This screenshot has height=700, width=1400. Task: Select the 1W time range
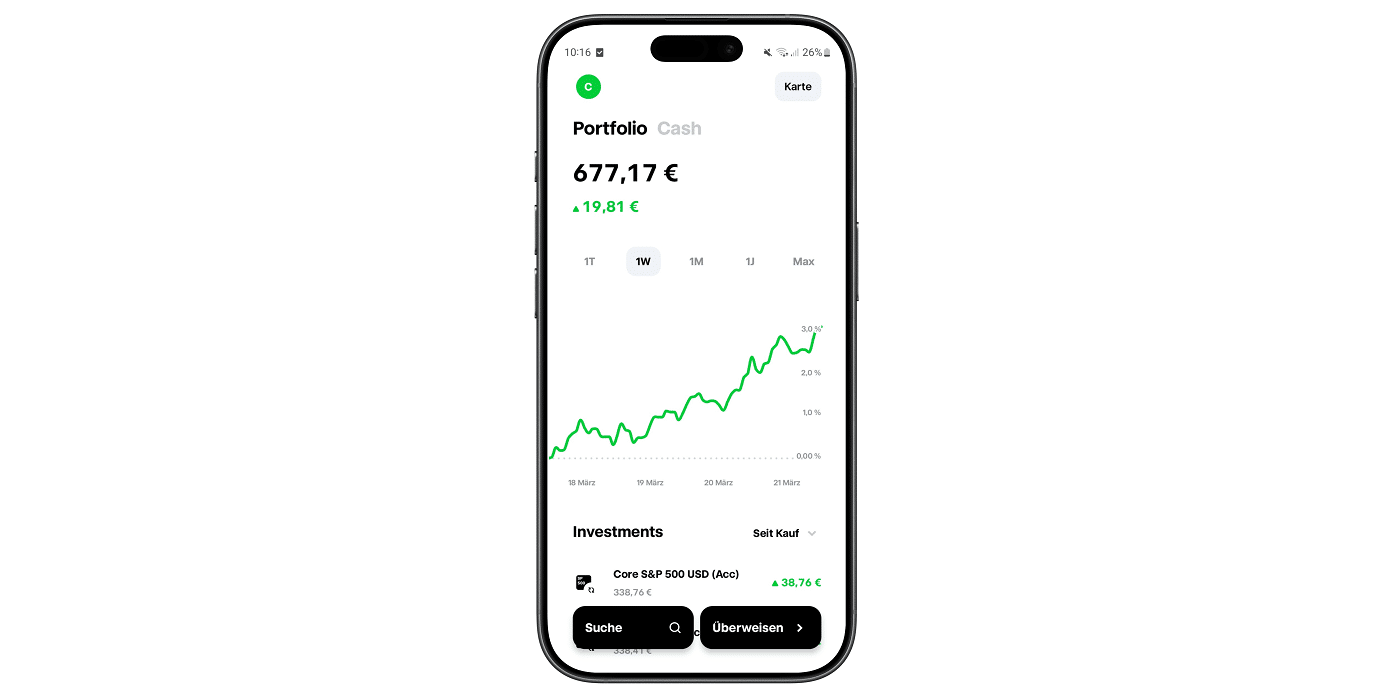(643, 262)
